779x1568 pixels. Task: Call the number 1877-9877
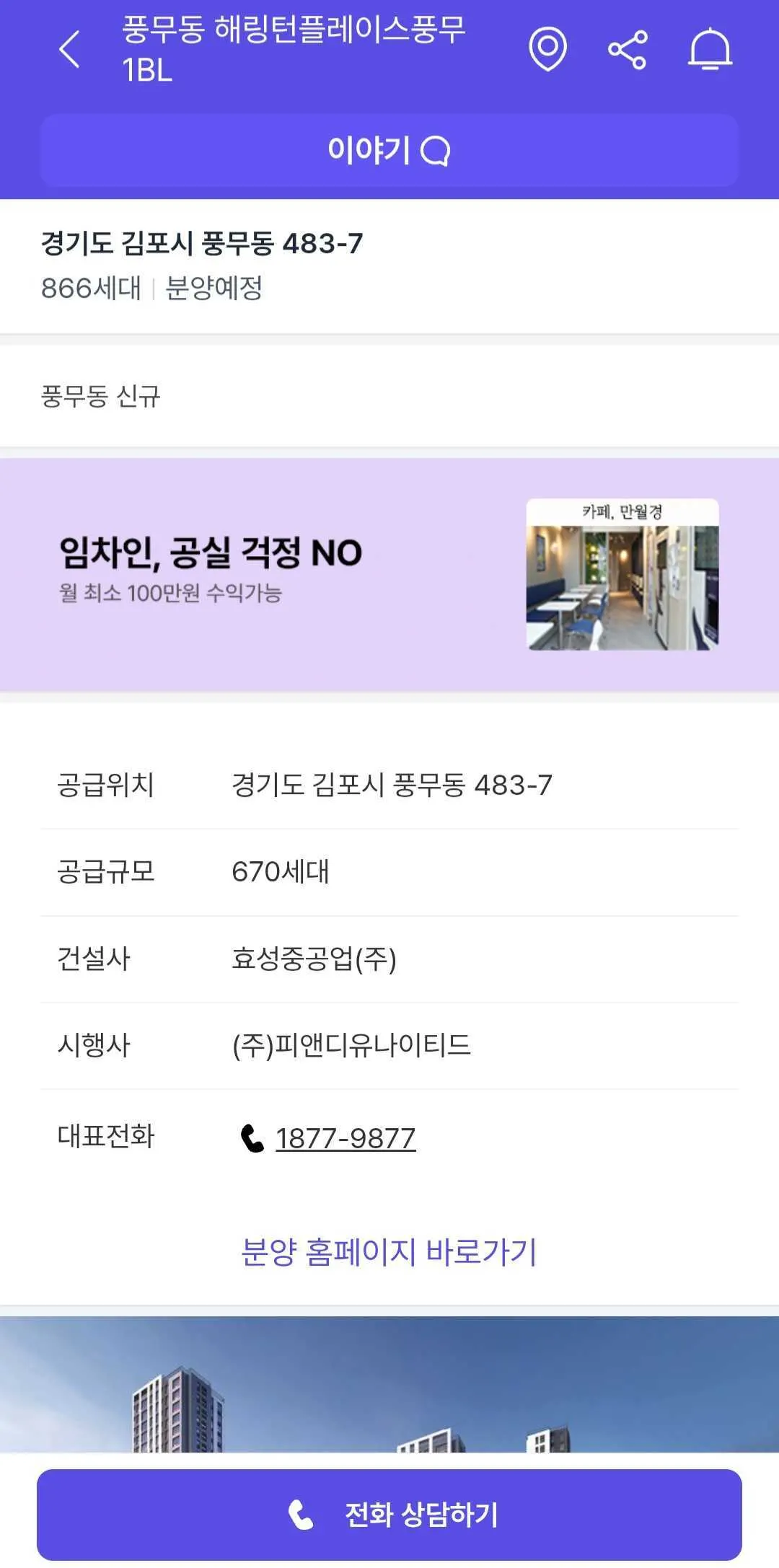point(345,1139)
